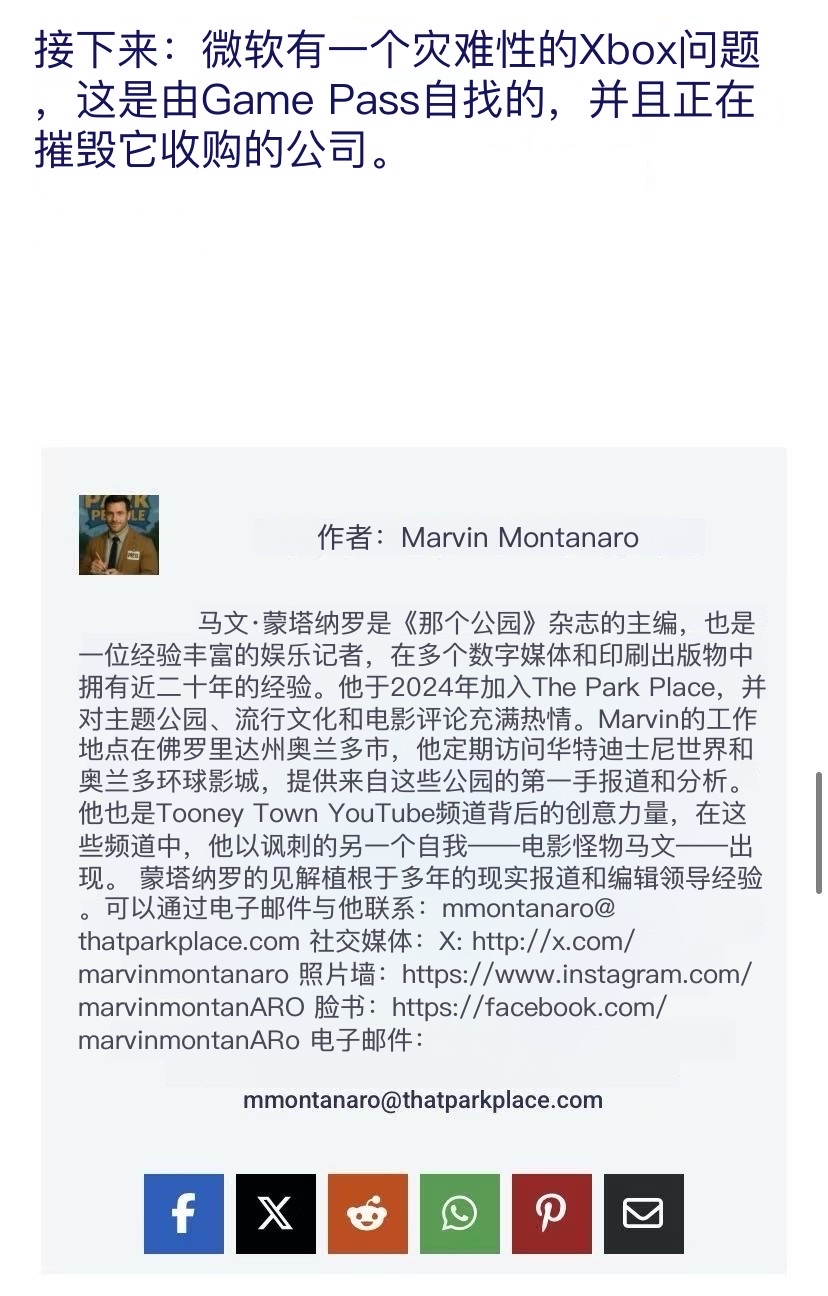
Task: Share article on Reddit
Action: [x=368, y=1214]
